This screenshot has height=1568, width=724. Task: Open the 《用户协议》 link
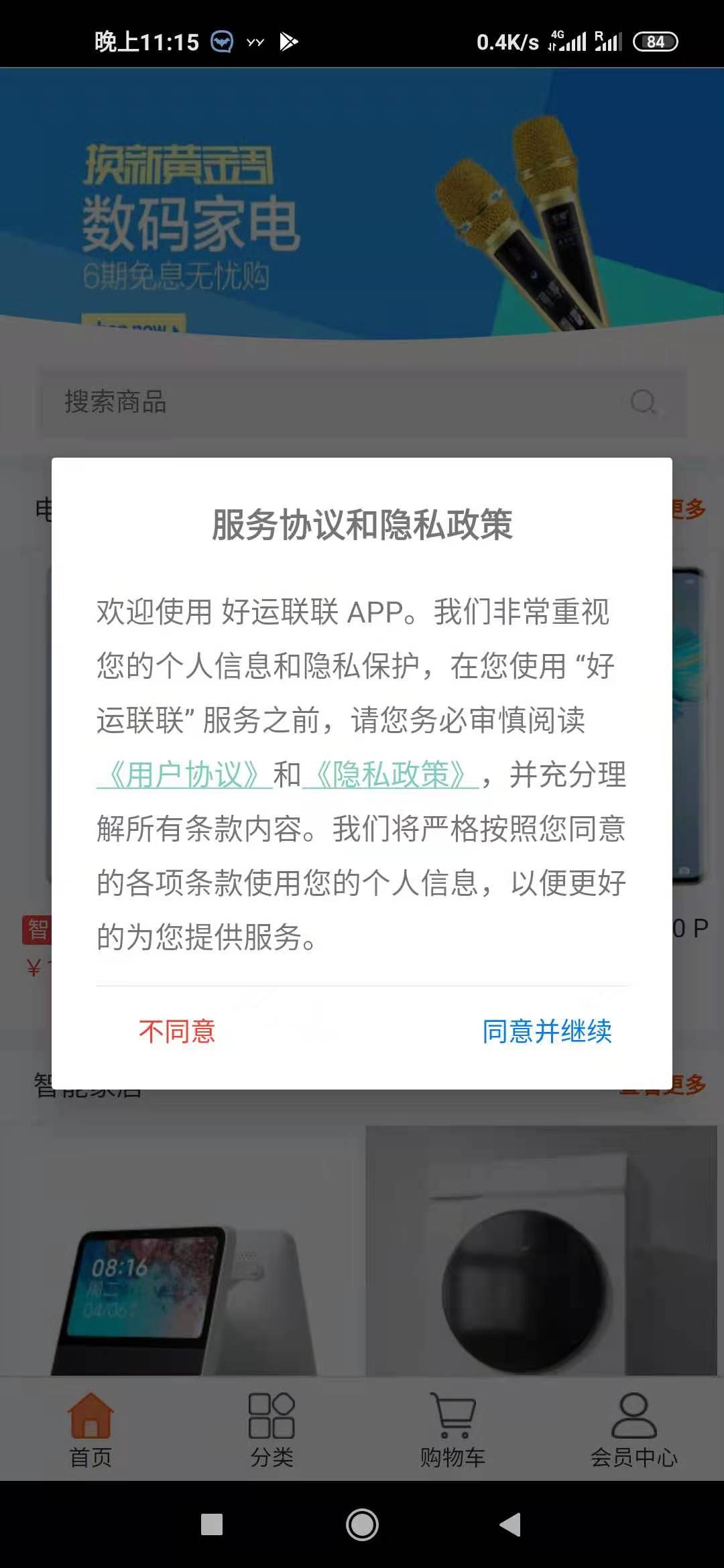click(x=184, y=775)
